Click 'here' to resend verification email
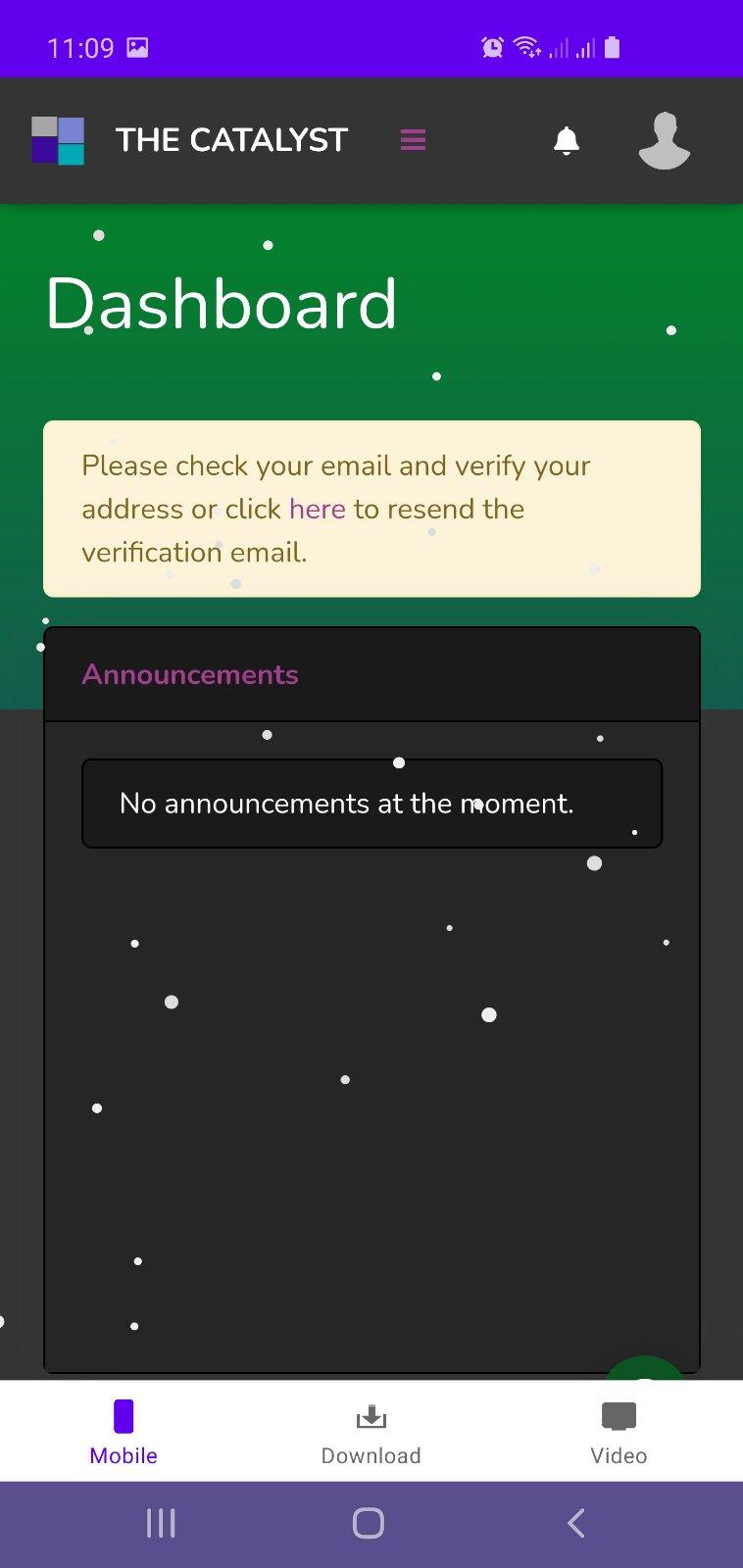 tap(317, 509)
